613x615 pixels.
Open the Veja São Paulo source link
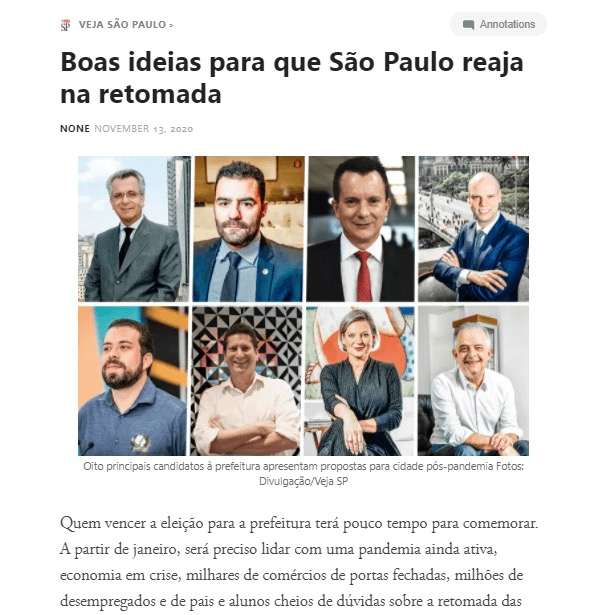coord(124,25)
